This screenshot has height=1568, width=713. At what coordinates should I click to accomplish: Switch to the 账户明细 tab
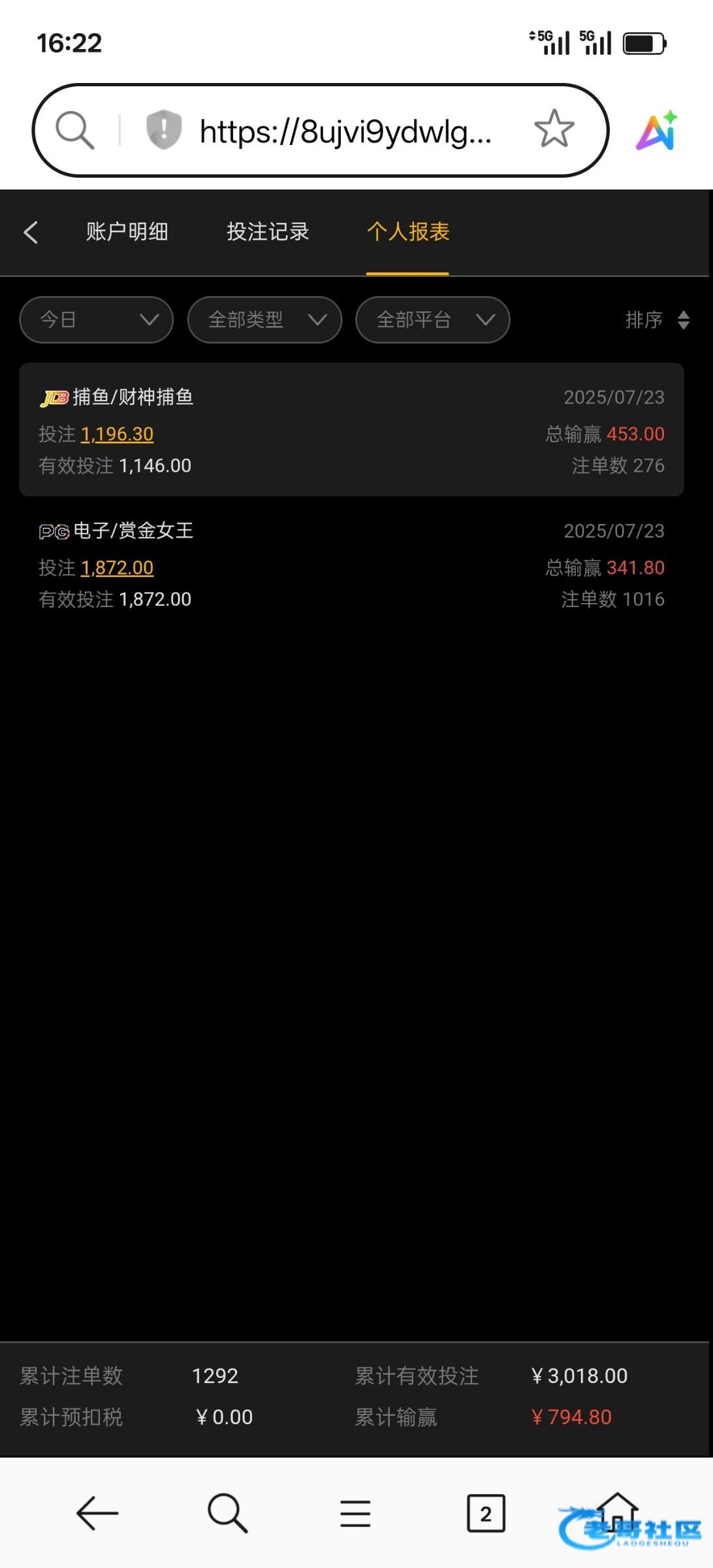pyautogui.click(x=127, y=231)
